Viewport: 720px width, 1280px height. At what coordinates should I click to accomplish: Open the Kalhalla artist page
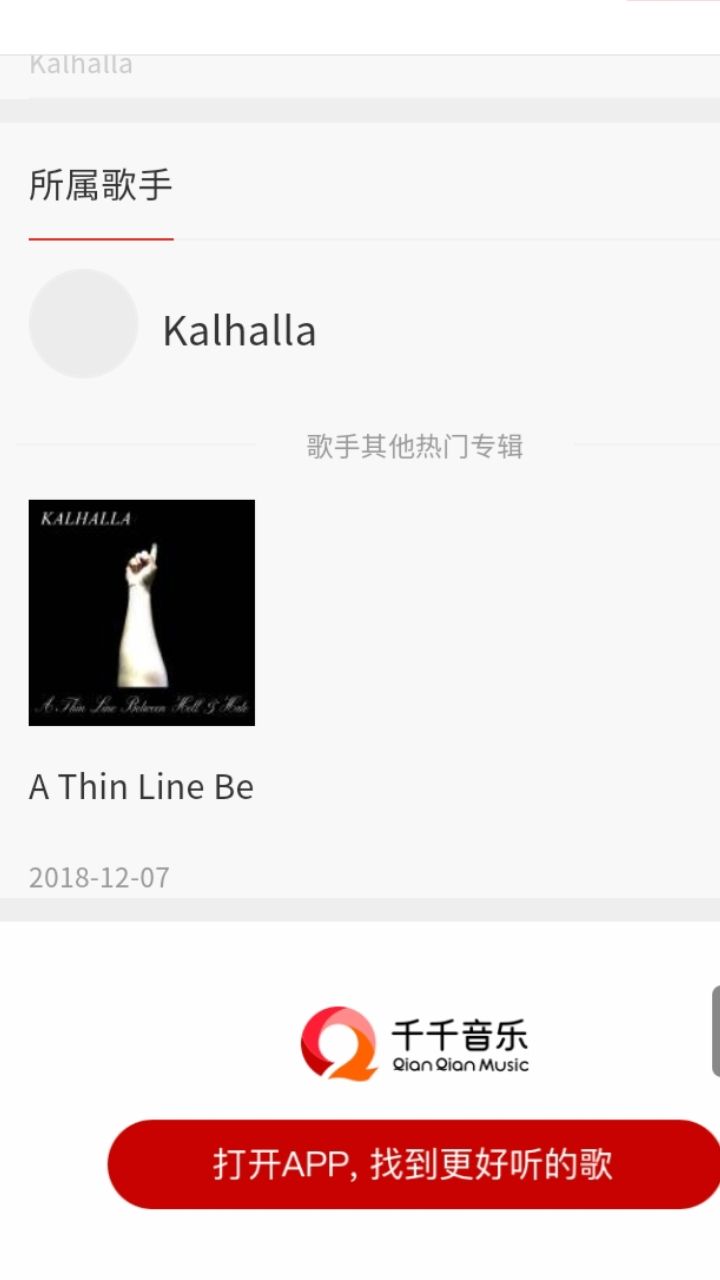click(239, 330)
